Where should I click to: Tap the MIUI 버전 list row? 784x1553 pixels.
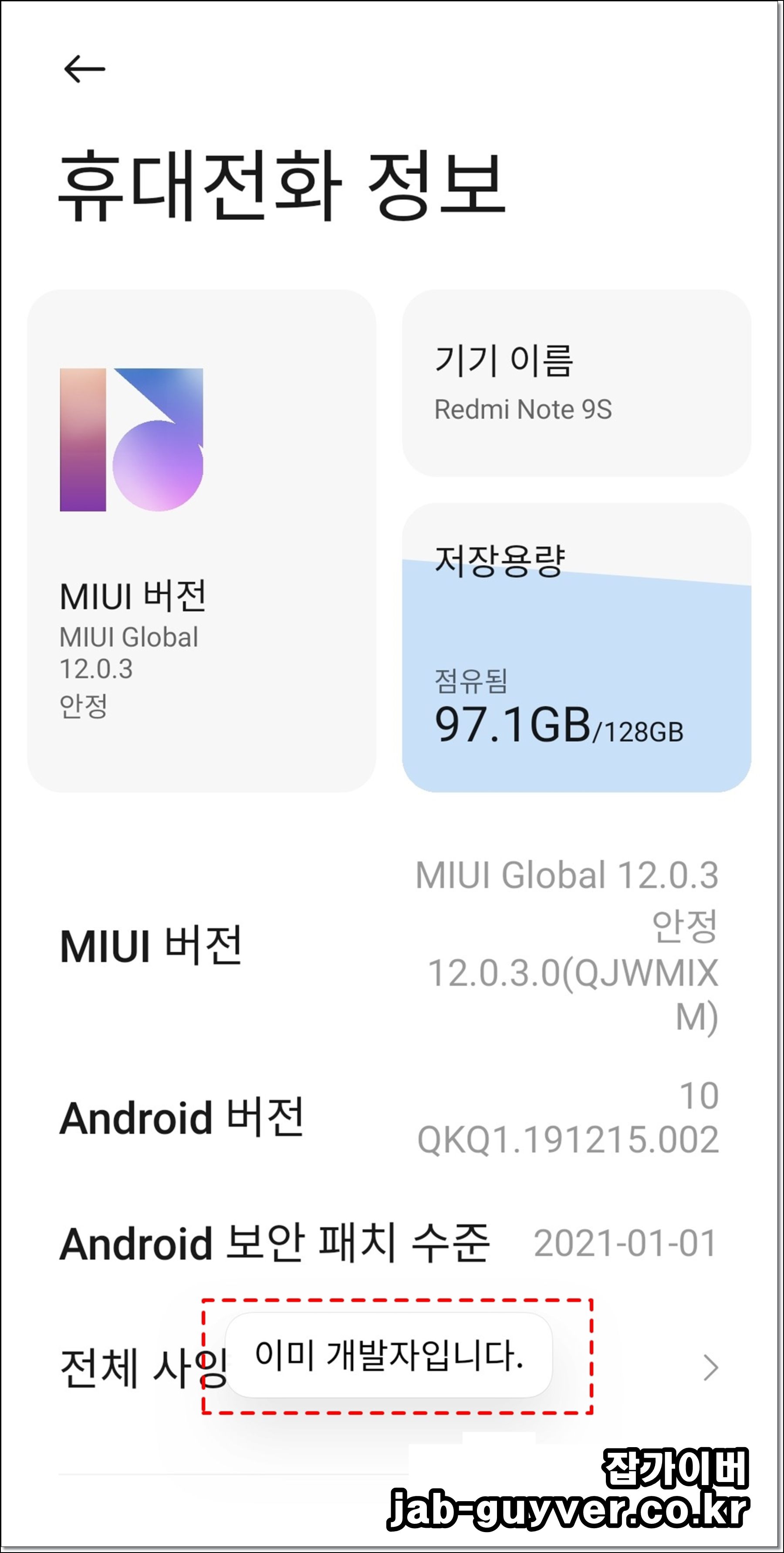[389, 946]
